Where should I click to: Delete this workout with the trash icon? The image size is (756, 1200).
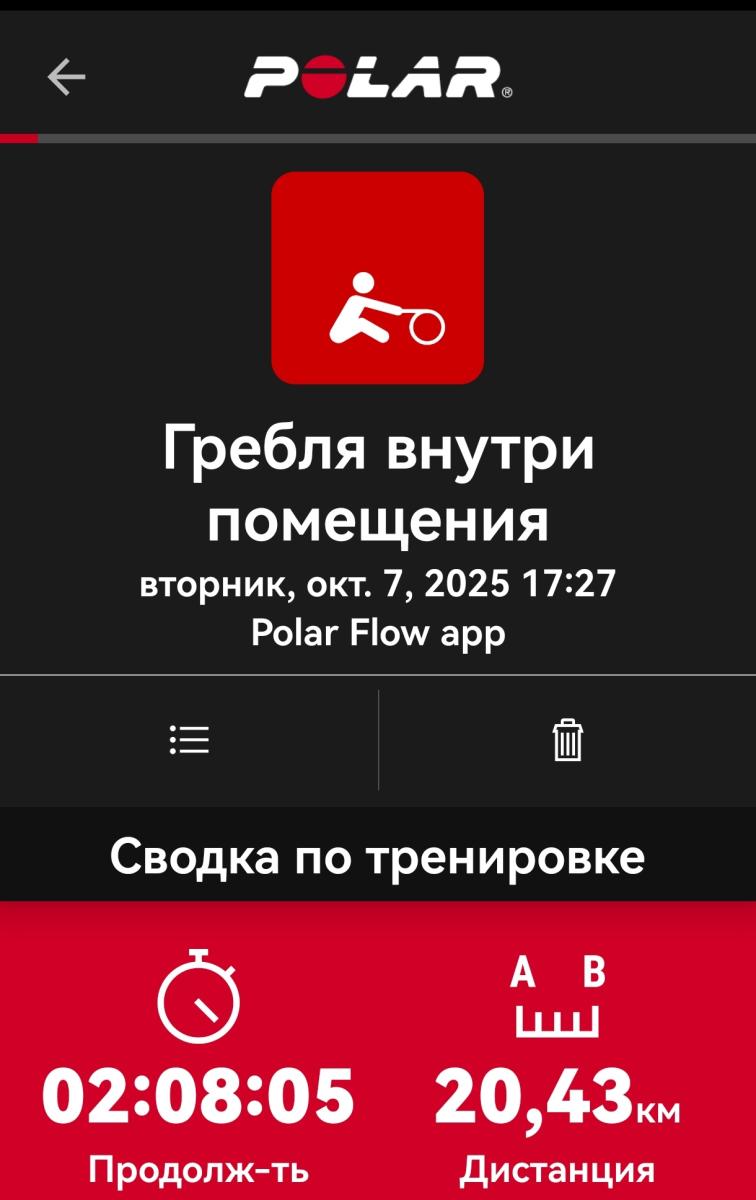pyautogui.click(x=567, y=740)
